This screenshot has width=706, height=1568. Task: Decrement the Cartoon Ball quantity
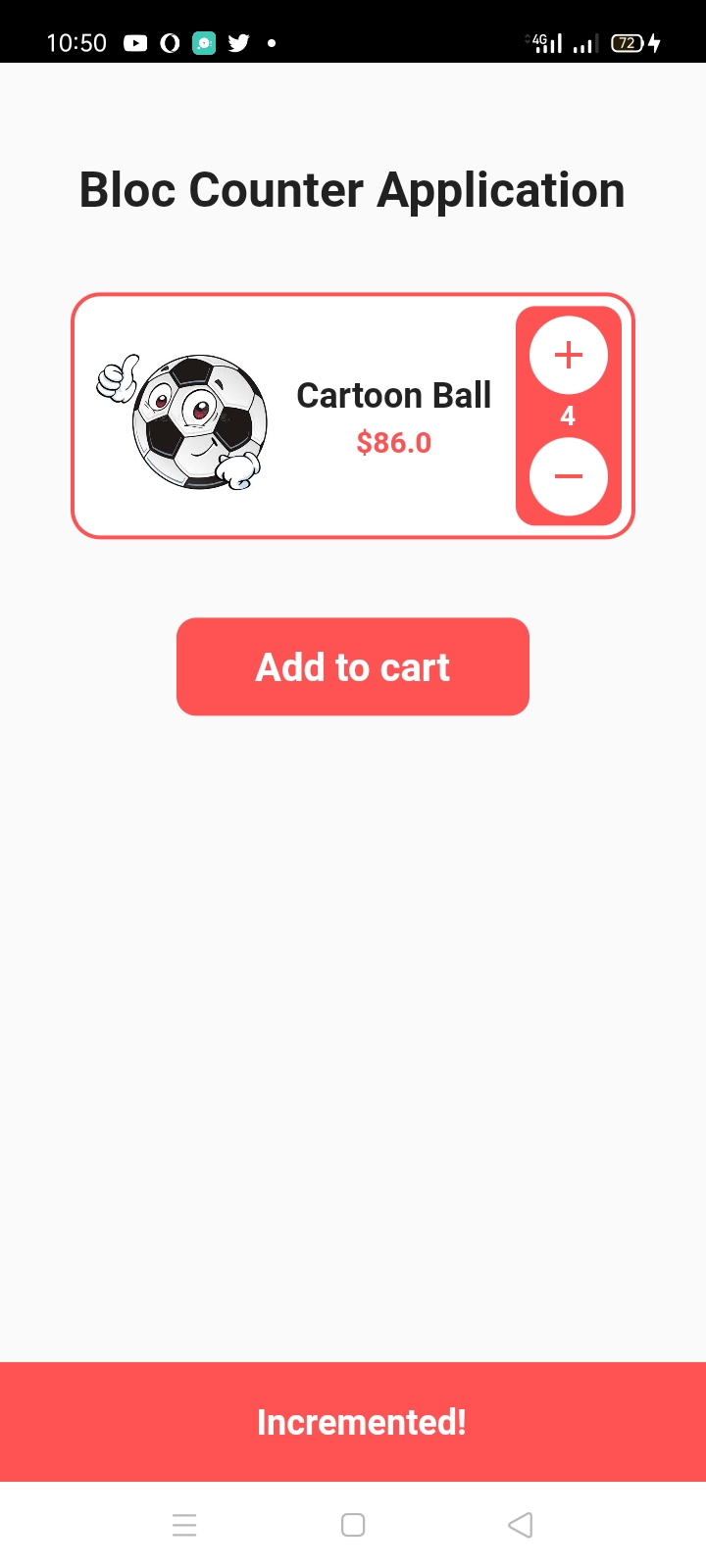coord(569,477)
